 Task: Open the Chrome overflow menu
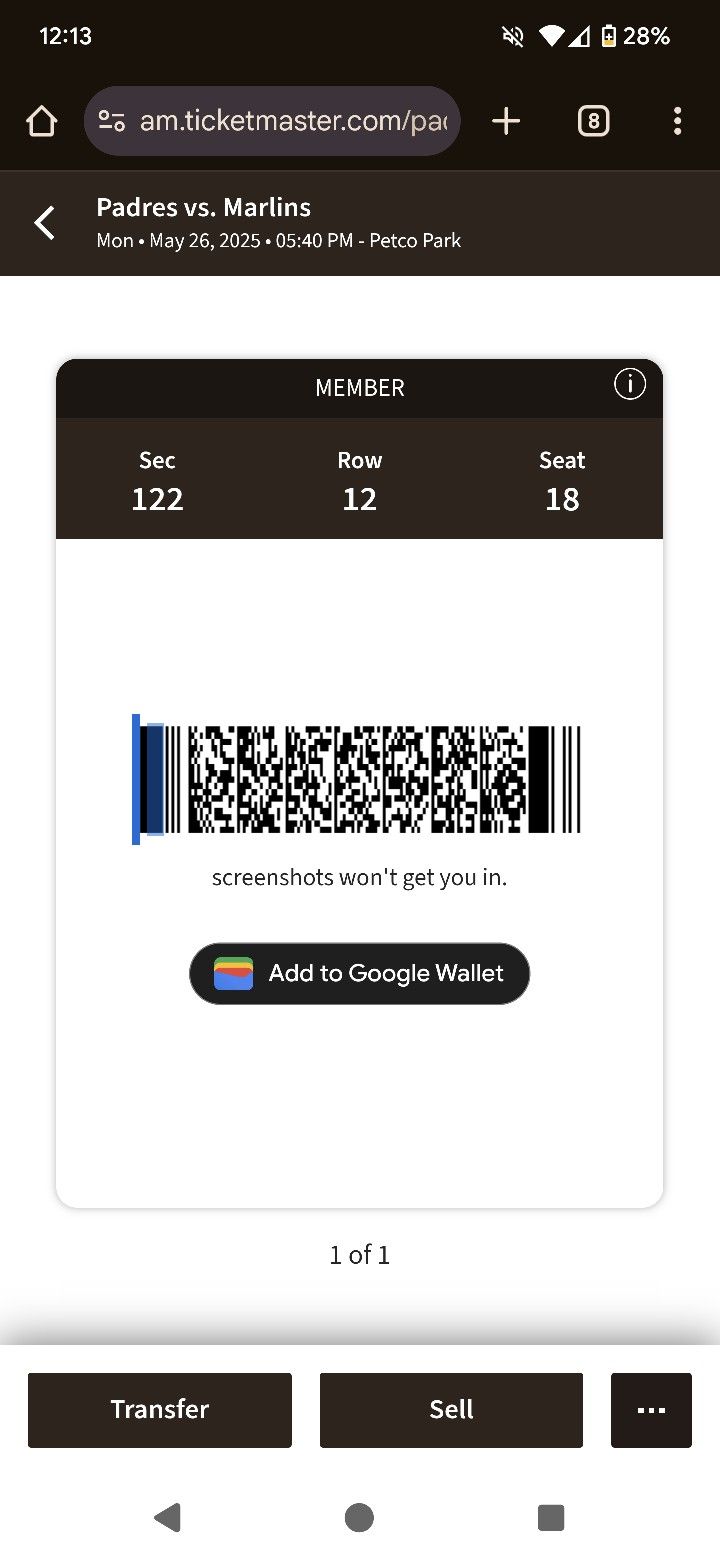coord(677,121)
